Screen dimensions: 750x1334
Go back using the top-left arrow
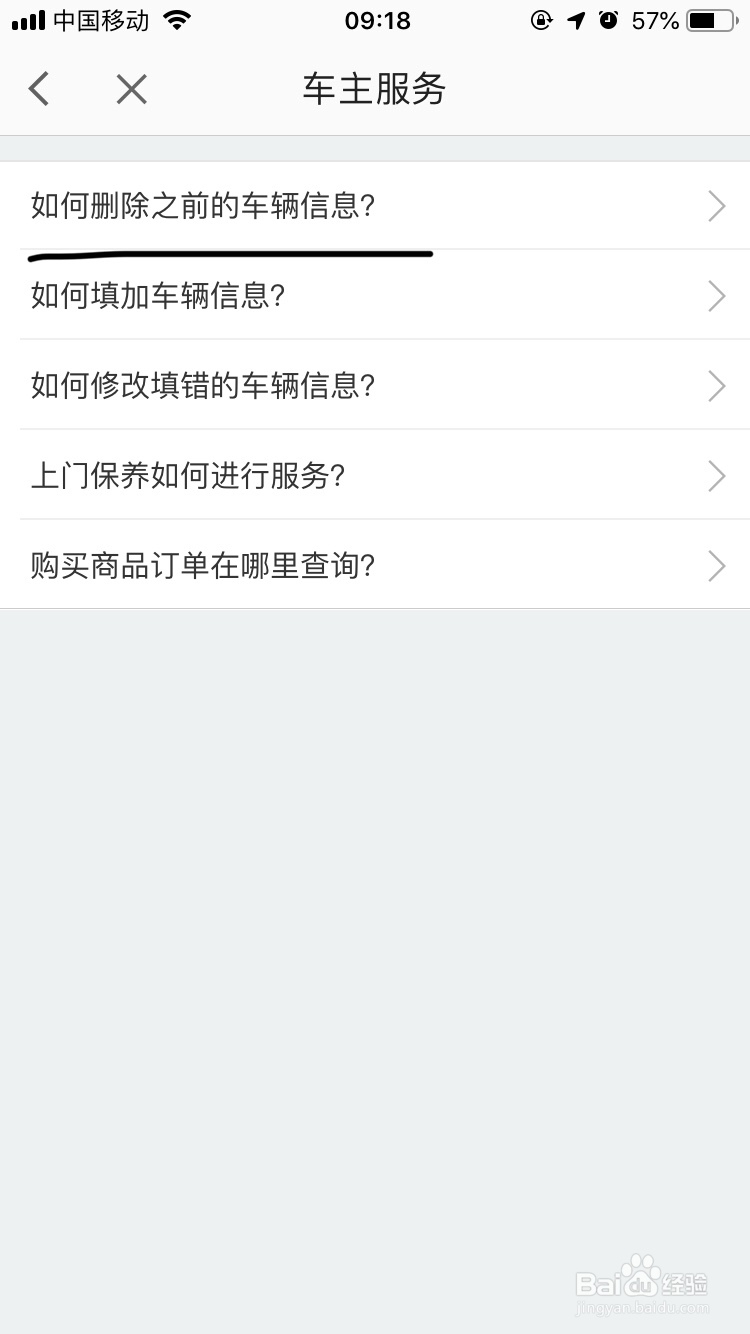(39, 89)
